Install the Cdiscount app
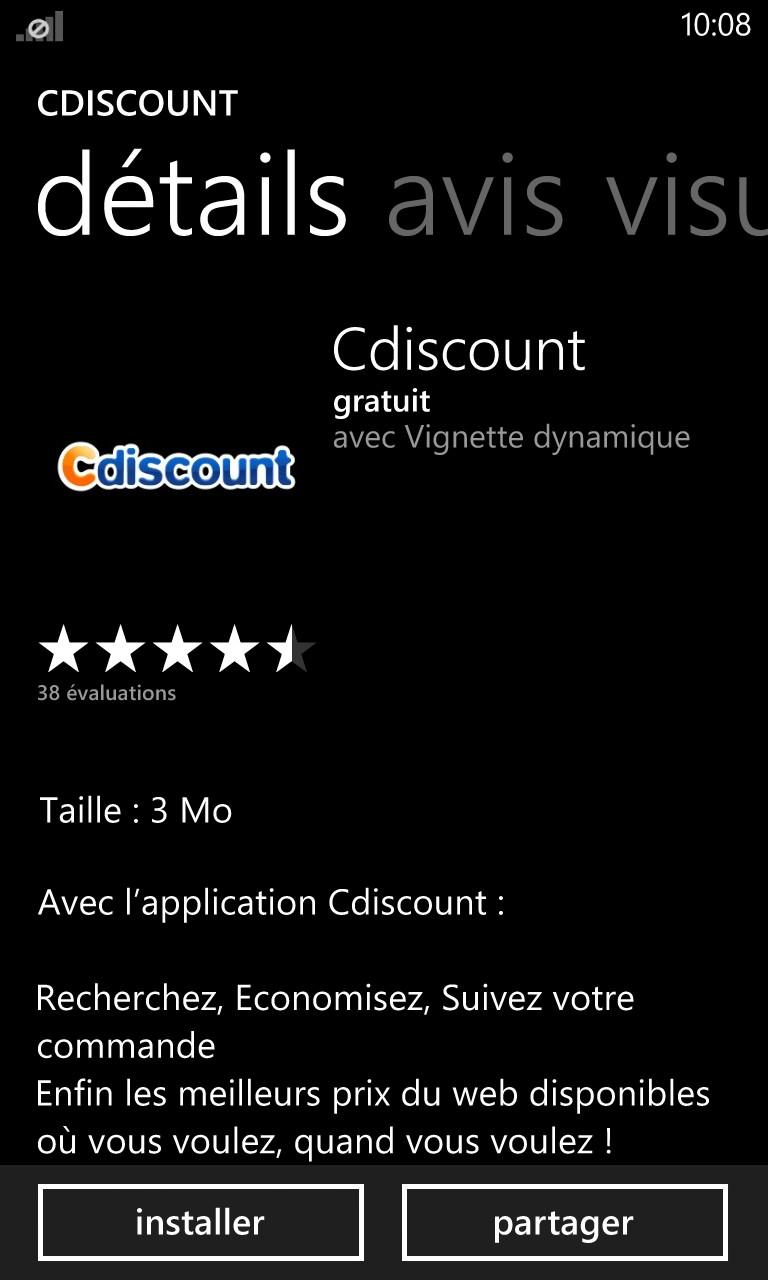Viewport: 768px width, 1280px height. (200, 1222)
